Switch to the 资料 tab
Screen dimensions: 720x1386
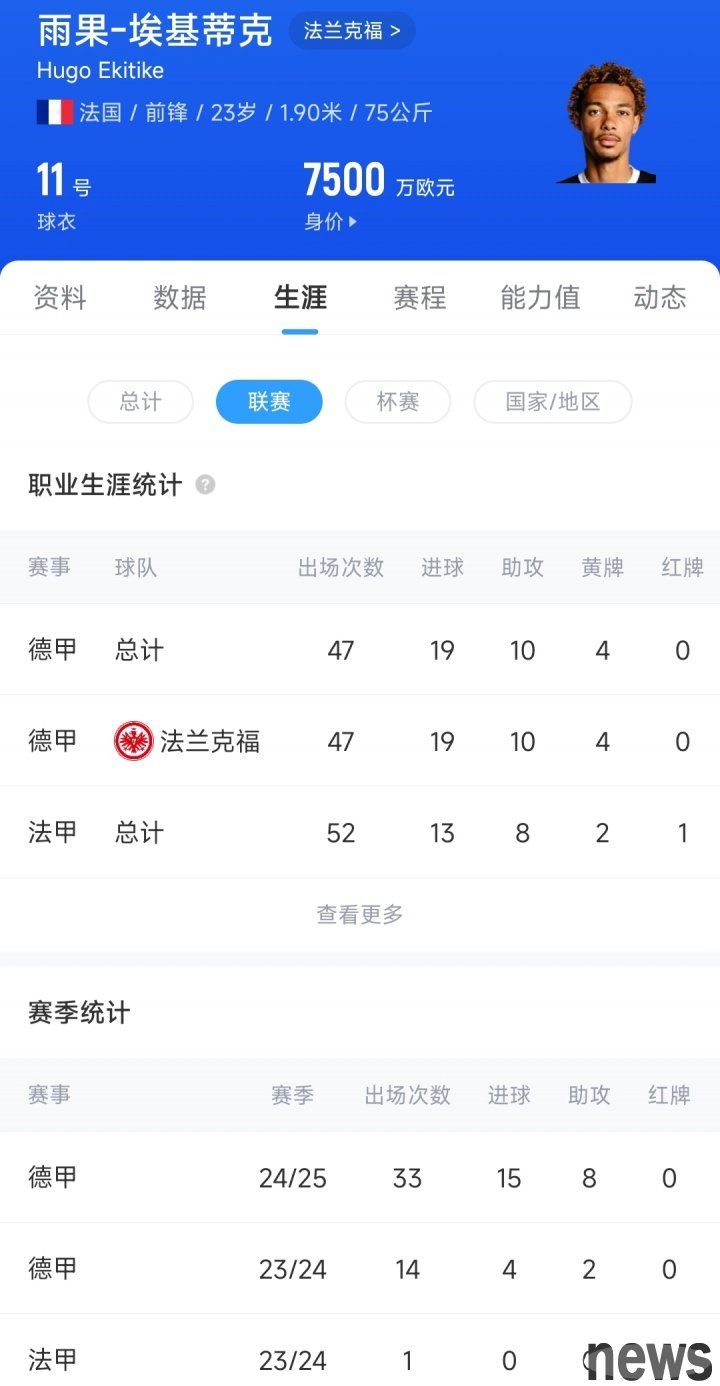[x=60, y=298]
